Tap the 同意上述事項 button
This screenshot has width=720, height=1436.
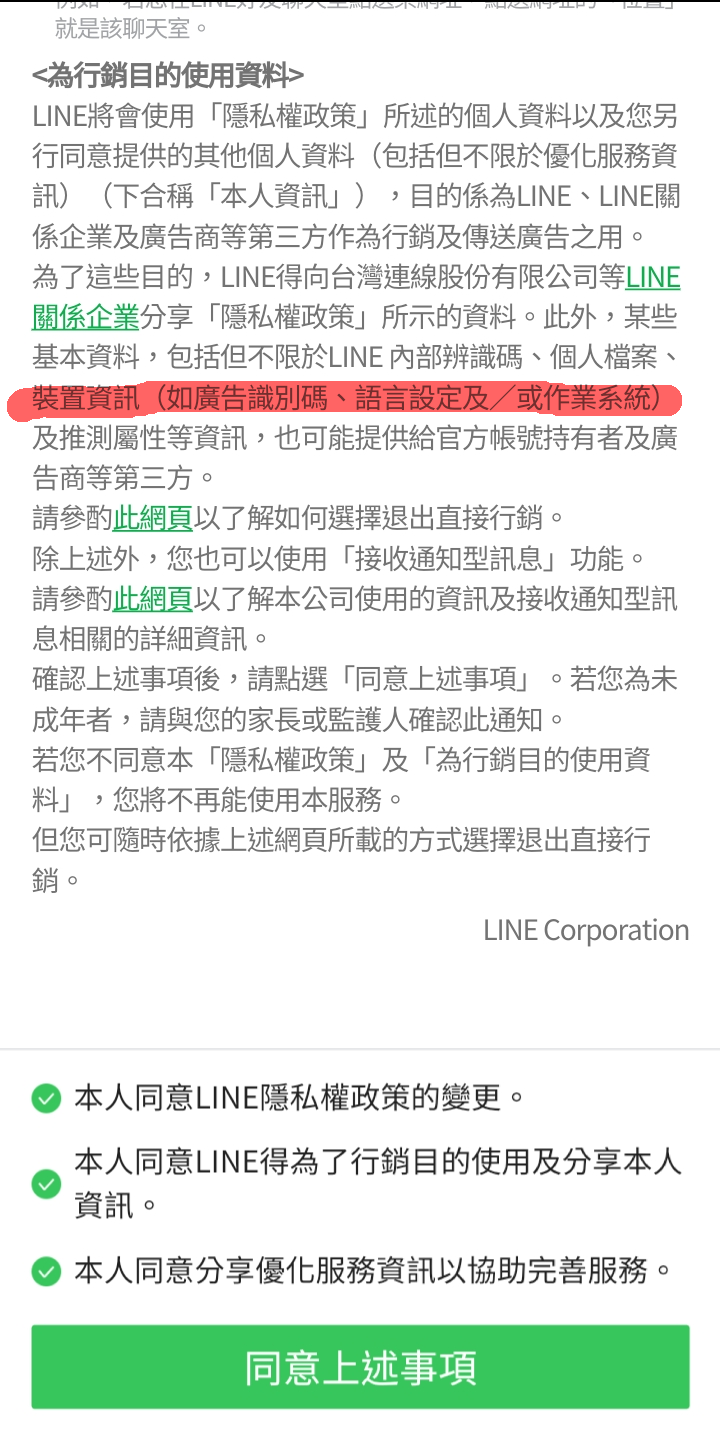pyautogui.click(x=360, y=1367)
